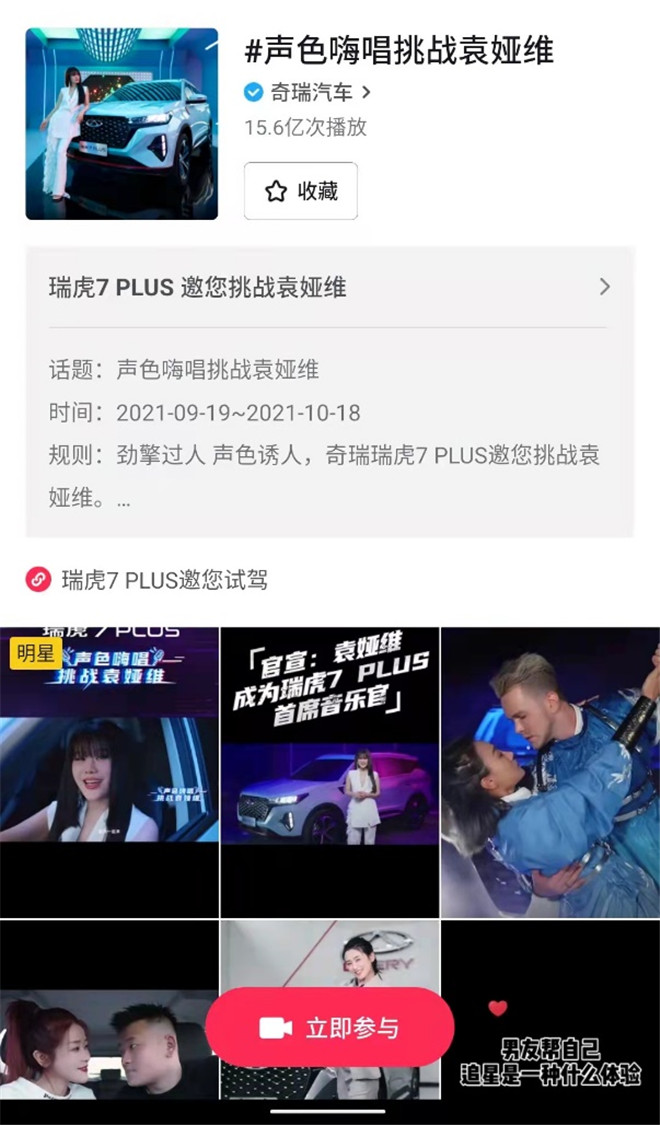Expand 瑞虎7 PLUS 邀您挑战袁娅维 details
660x1125 pixels.
coord(330,288)
